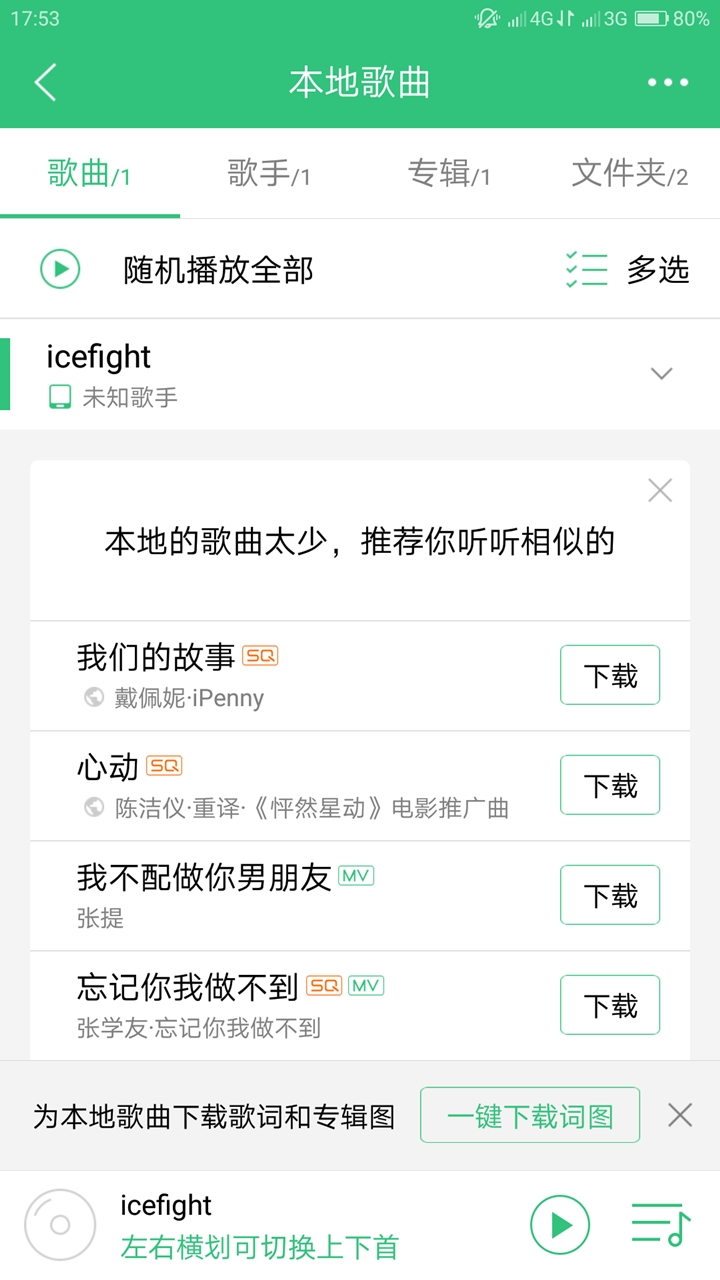This screenshot has width=720, height=1280.
Task: Dismiss the similar songs recommendation card
Action: [x=660, y=490]
